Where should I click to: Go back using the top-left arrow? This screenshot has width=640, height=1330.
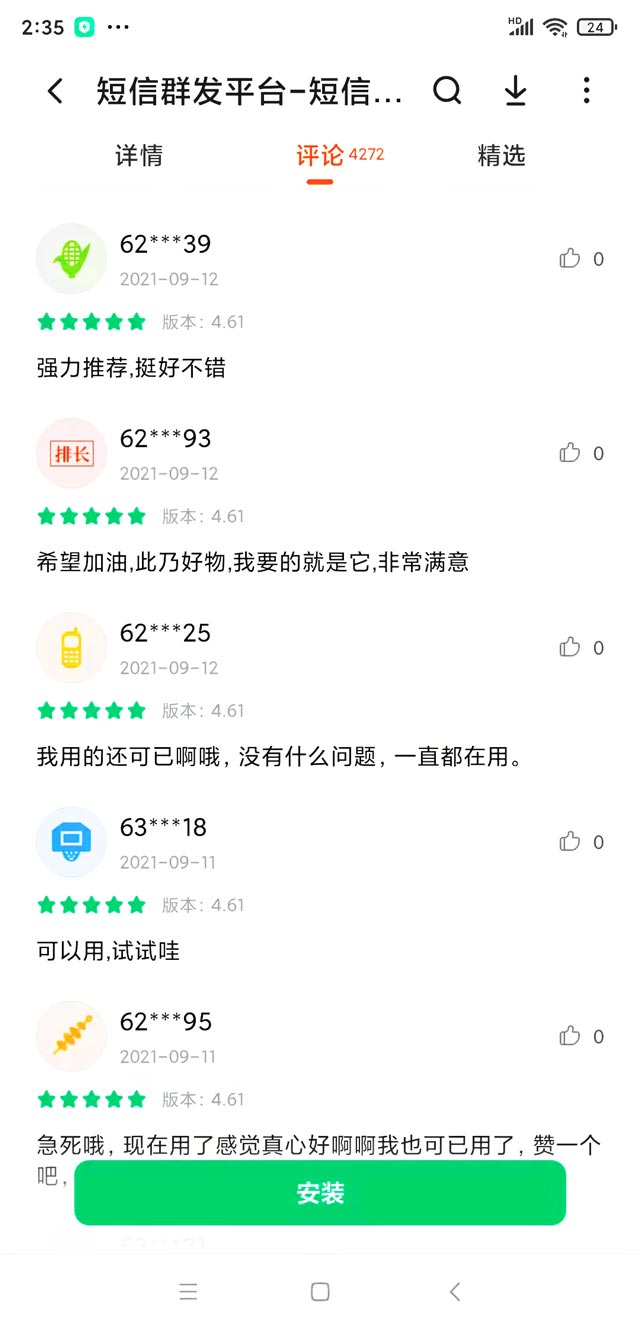click(x=55, y=92)
